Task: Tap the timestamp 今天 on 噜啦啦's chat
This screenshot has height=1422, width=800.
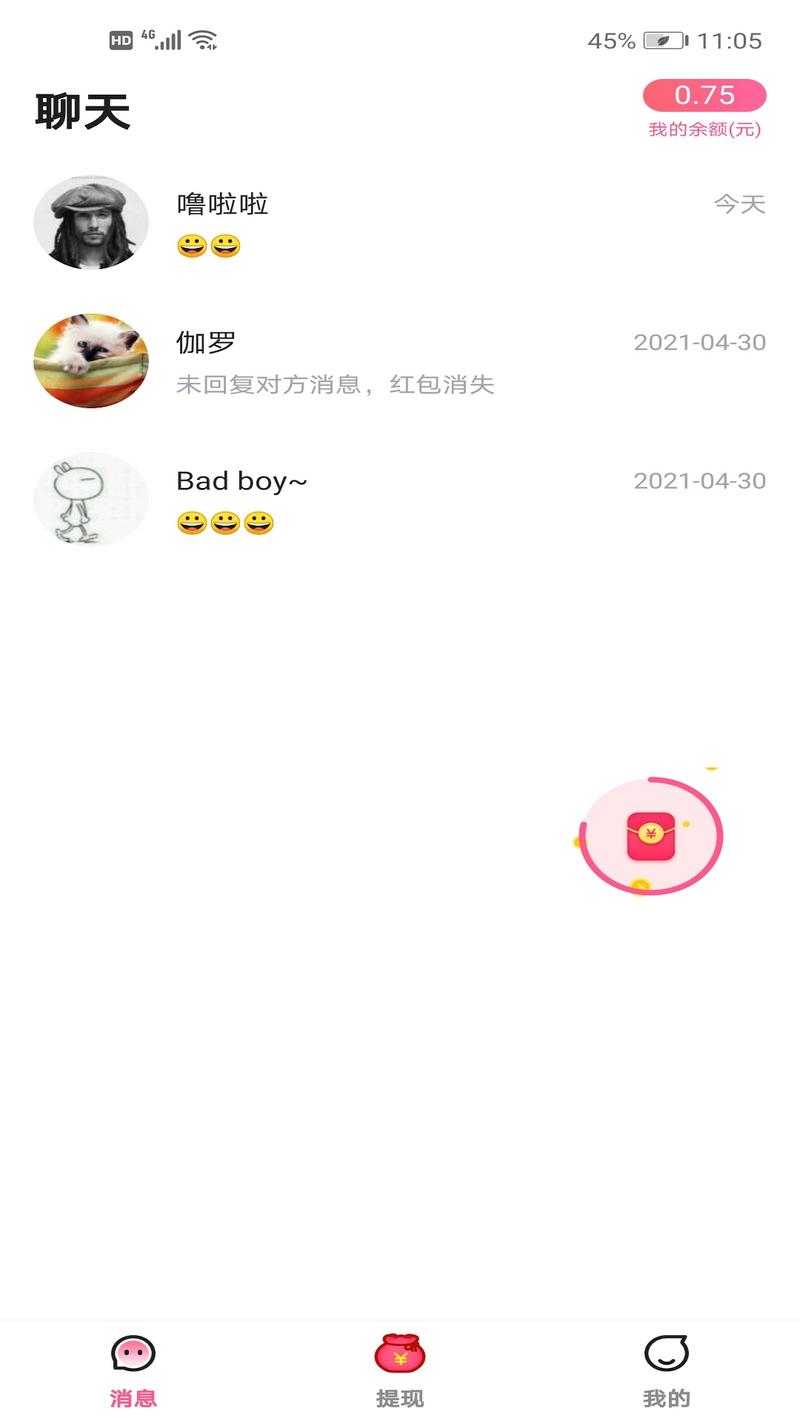Action: click(739, 204)
